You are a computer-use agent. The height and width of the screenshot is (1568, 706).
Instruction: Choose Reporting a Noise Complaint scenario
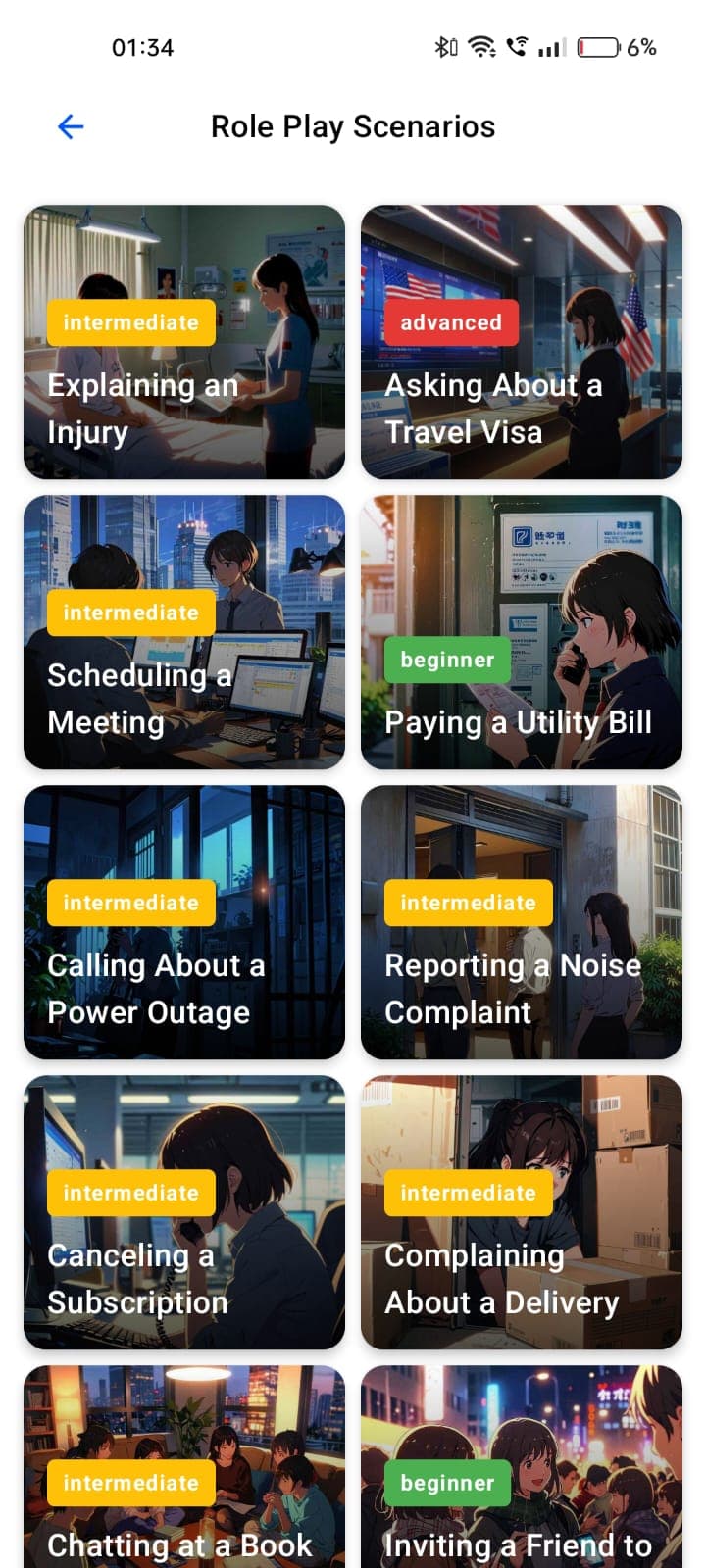pyautogui.click(x=521, y=922)
